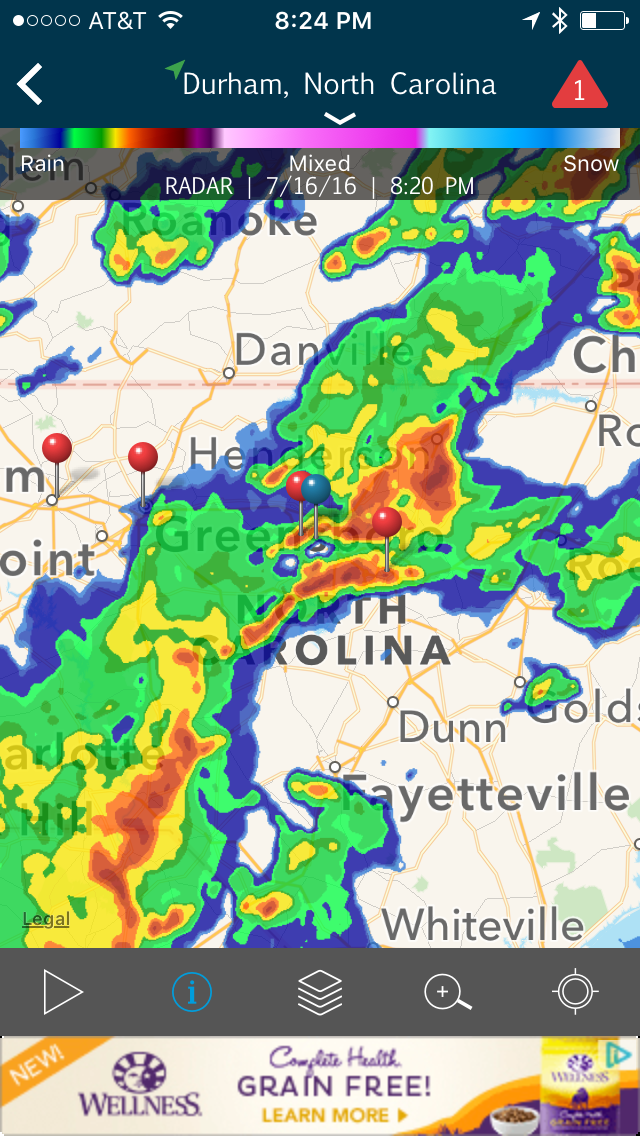Screen dimensions: 640x1136
Task: Open the Legal link on map
Action: tap(46, 919)
